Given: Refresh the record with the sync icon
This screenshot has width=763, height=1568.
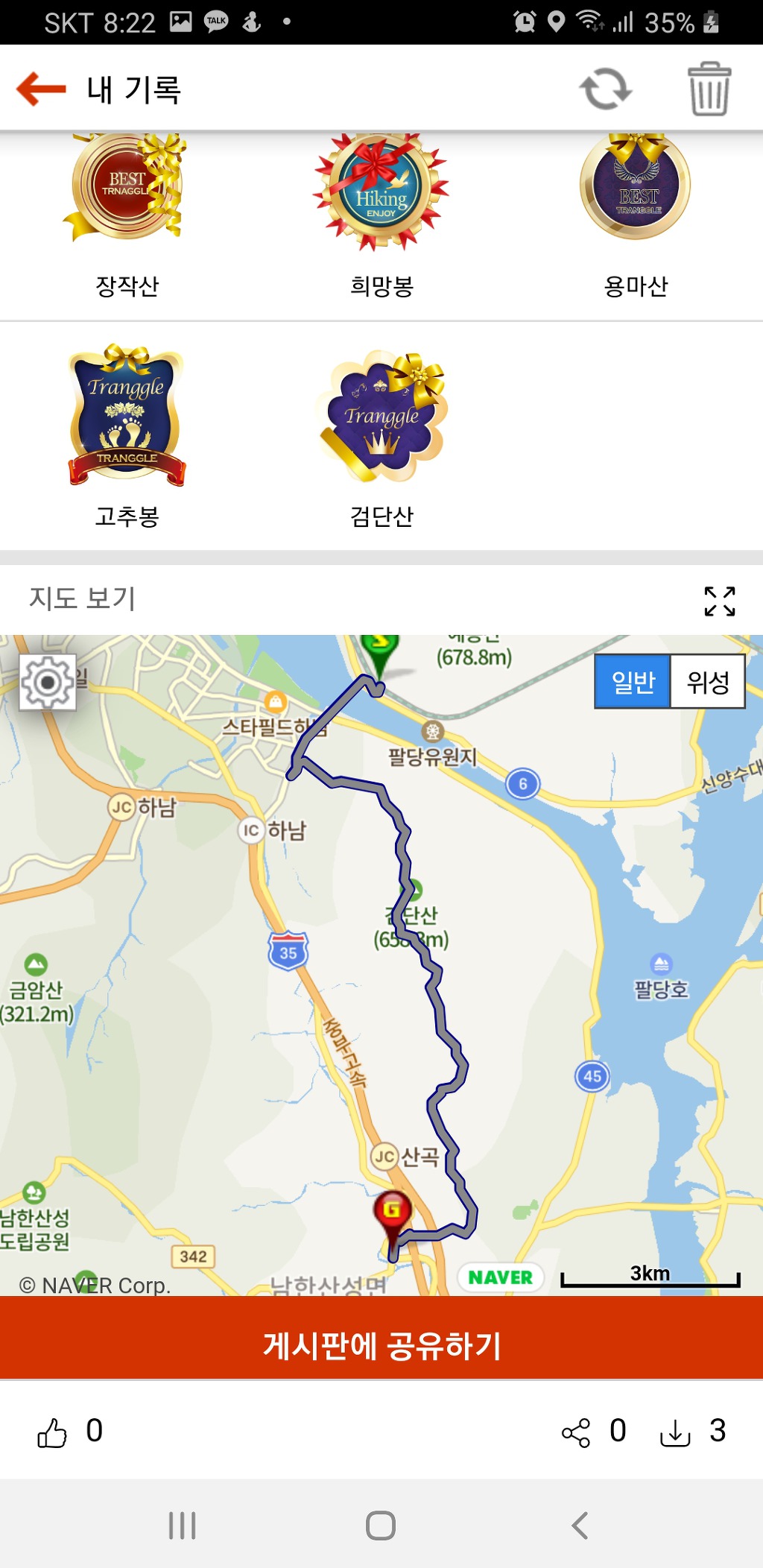Looking at the screenshot, I should tap(605, 89).
